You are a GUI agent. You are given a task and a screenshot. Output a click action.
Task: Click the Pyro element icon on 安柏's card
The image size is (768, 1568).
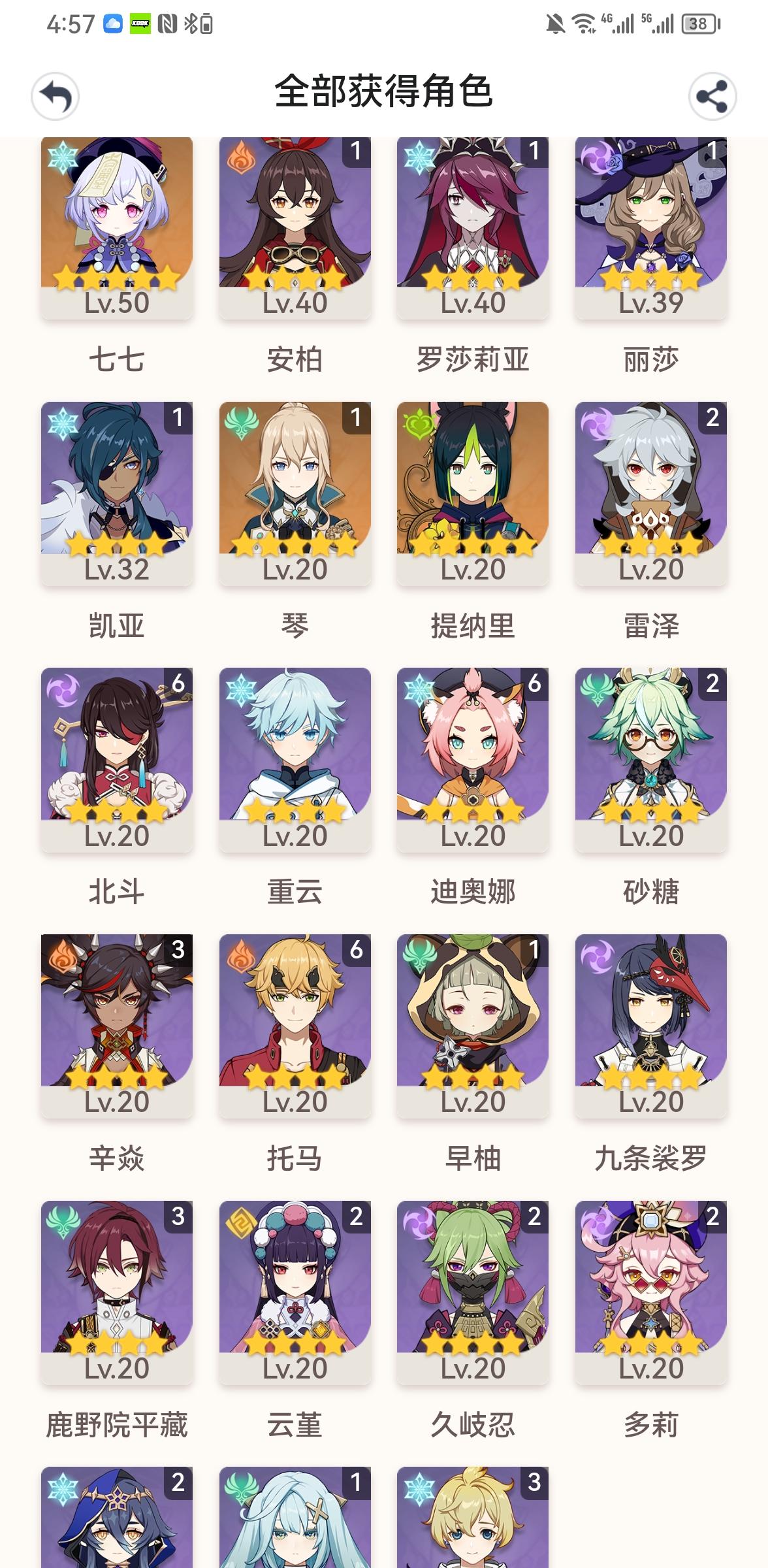pos(240,157)
